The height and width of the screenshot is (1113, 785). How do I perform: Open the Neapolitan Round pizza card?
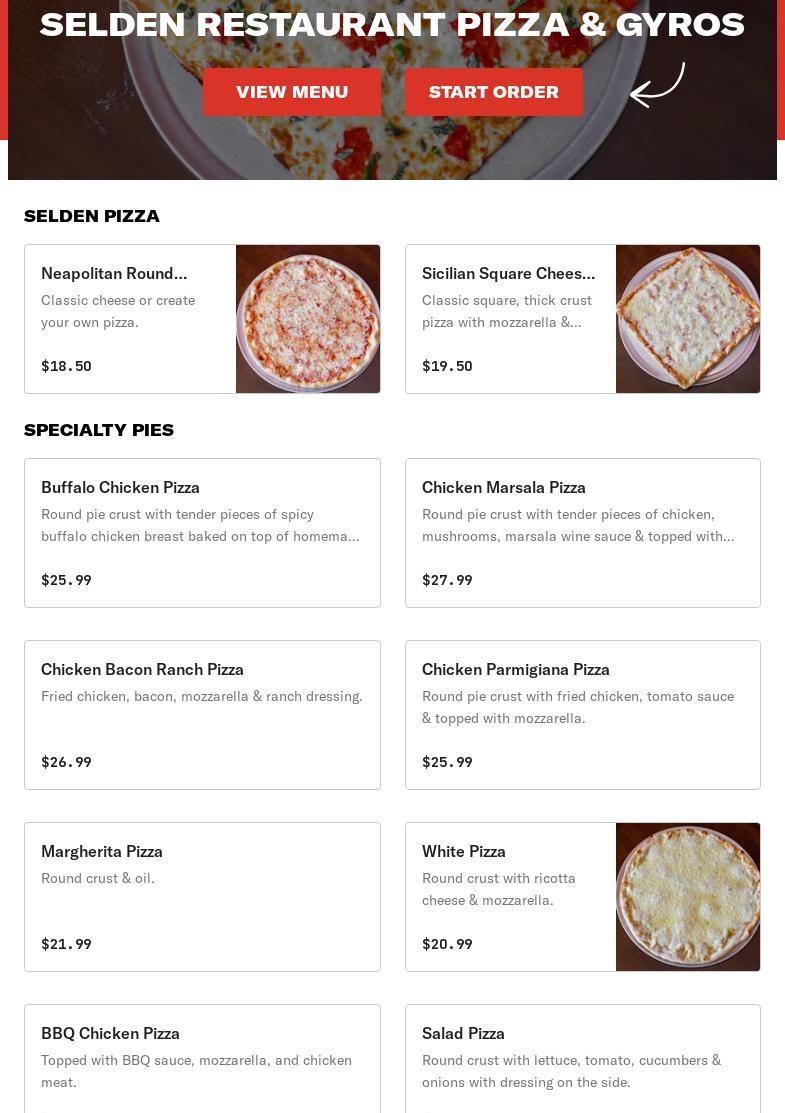pyautogui.click(x=202, y=319)
